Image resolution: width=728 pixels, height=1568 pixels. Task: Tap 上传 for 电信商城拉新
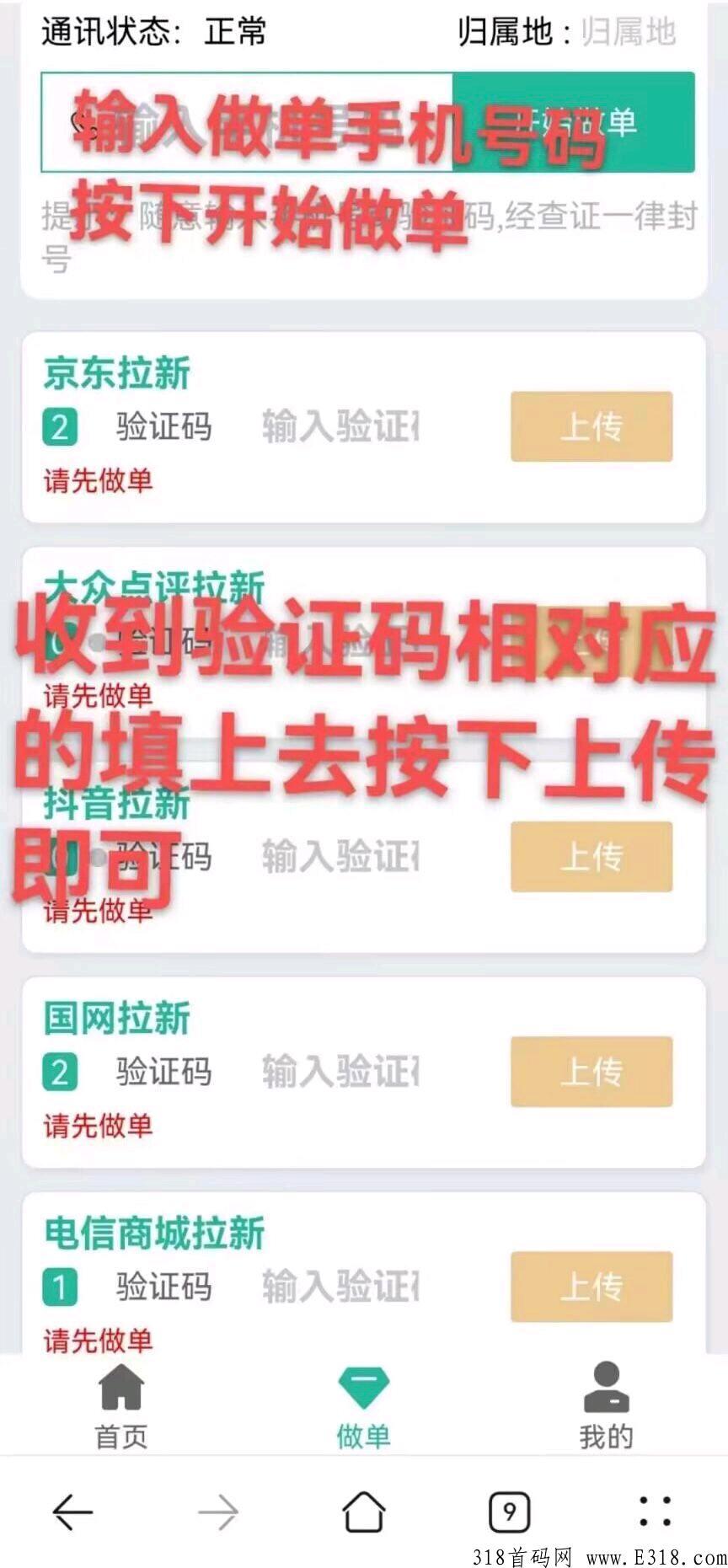pos(591,1287)
